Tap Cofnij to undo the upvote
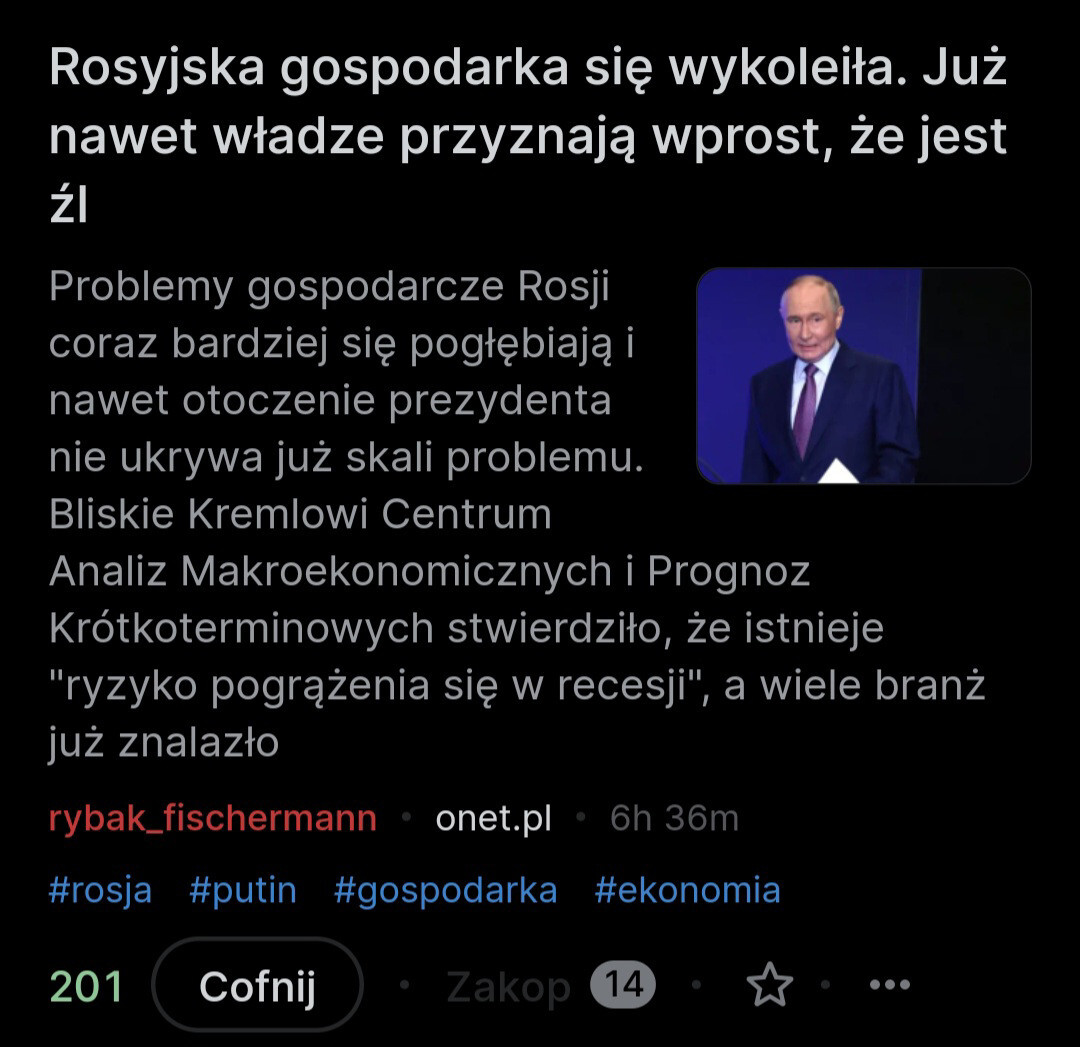Image resolution: width=1080 pixels, height=1047 pixels. click(257, 986)
